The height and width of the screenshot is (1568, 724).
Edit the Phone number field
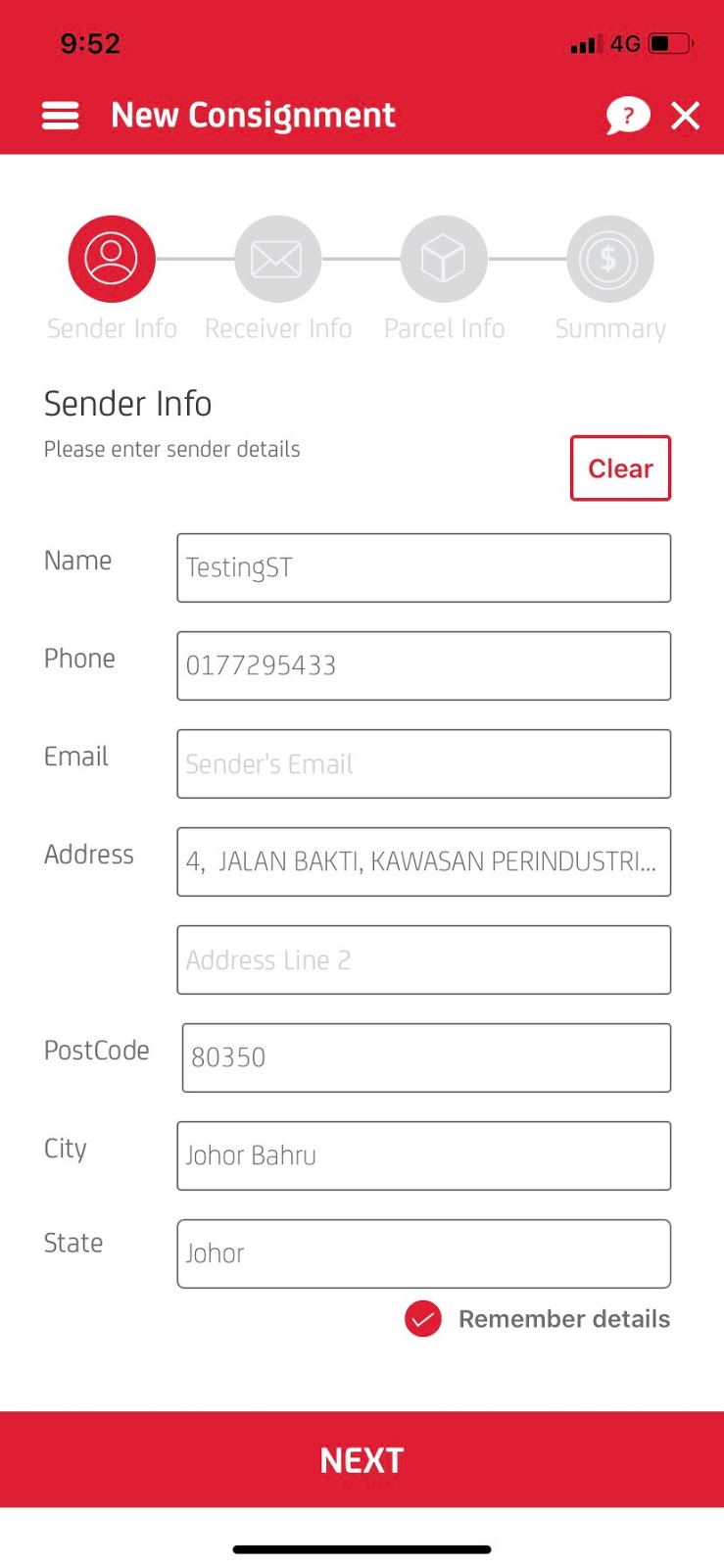point(423,665)
